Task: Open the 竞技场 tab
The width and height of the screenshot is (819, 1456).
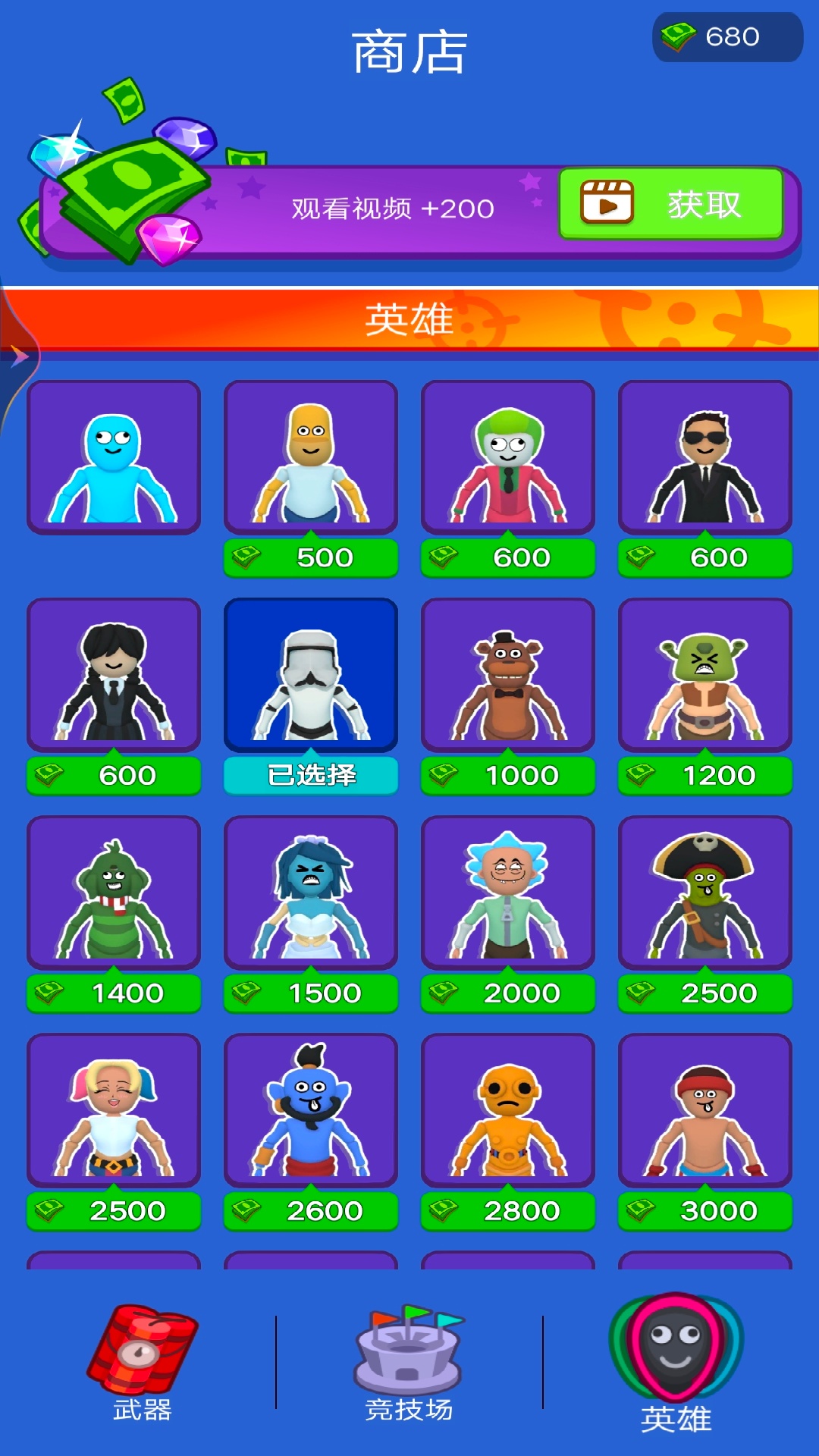Action: tap(409, 1363)
